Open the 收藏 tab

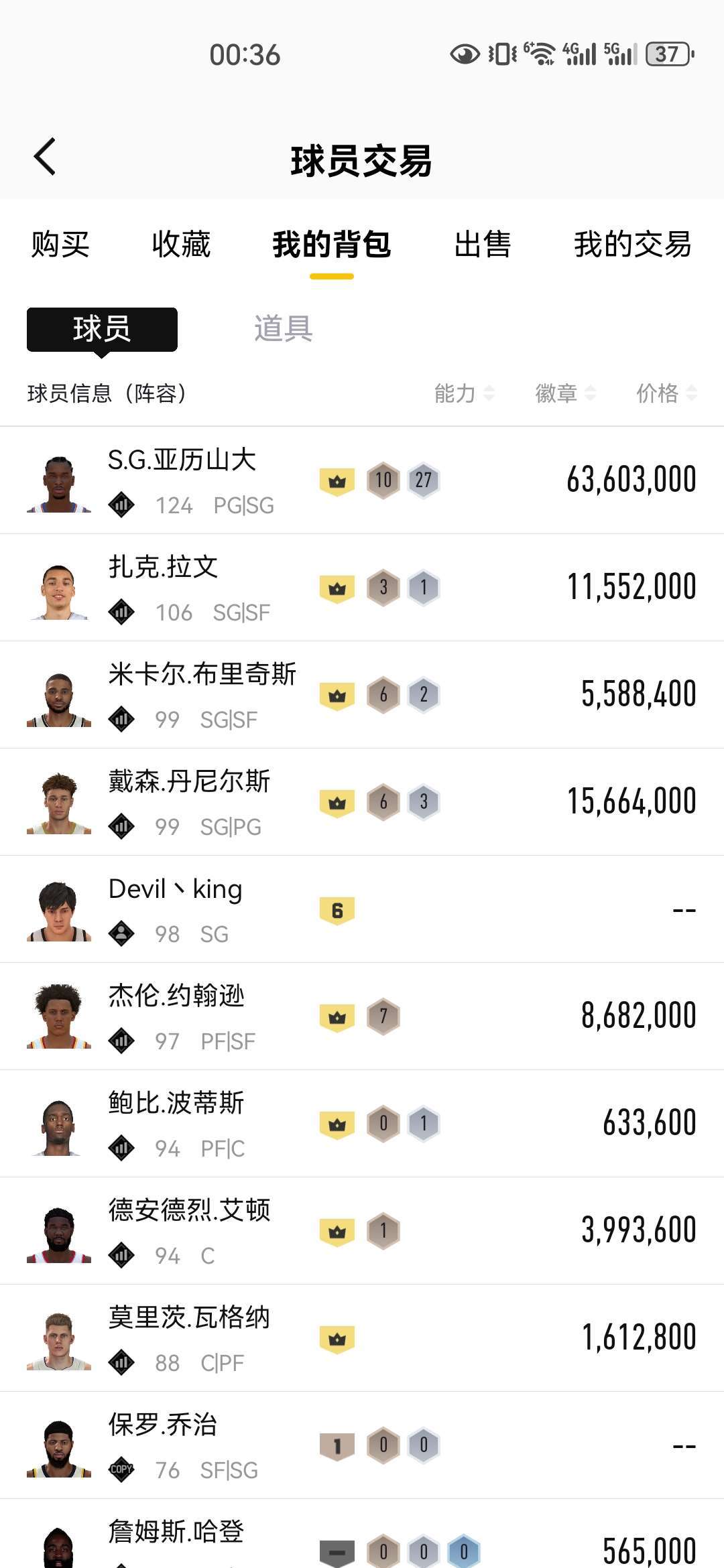click(181, 245)
